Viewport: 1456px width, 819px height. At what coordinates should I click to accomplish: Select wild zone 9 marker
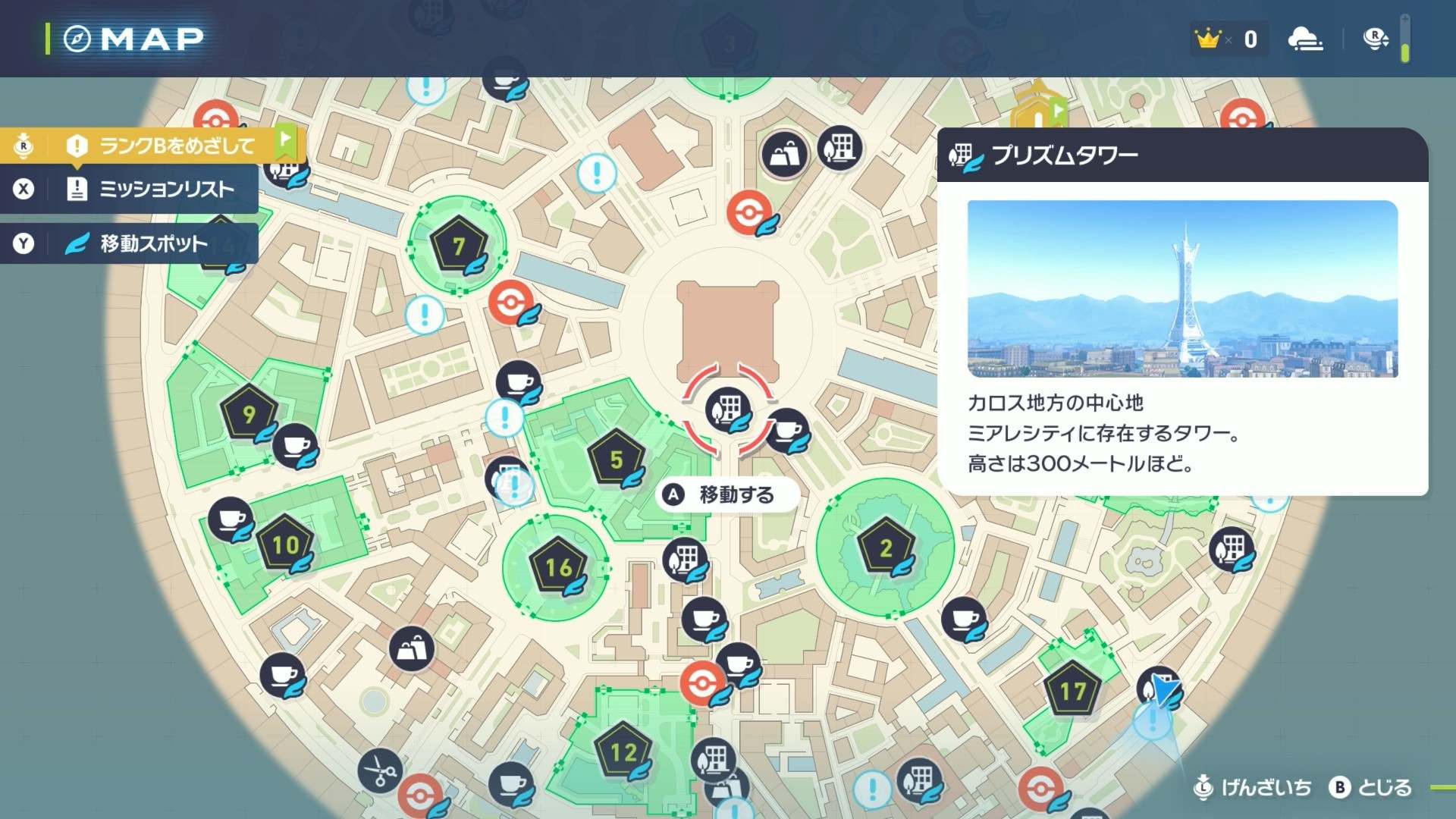click(x=249, y=413)
